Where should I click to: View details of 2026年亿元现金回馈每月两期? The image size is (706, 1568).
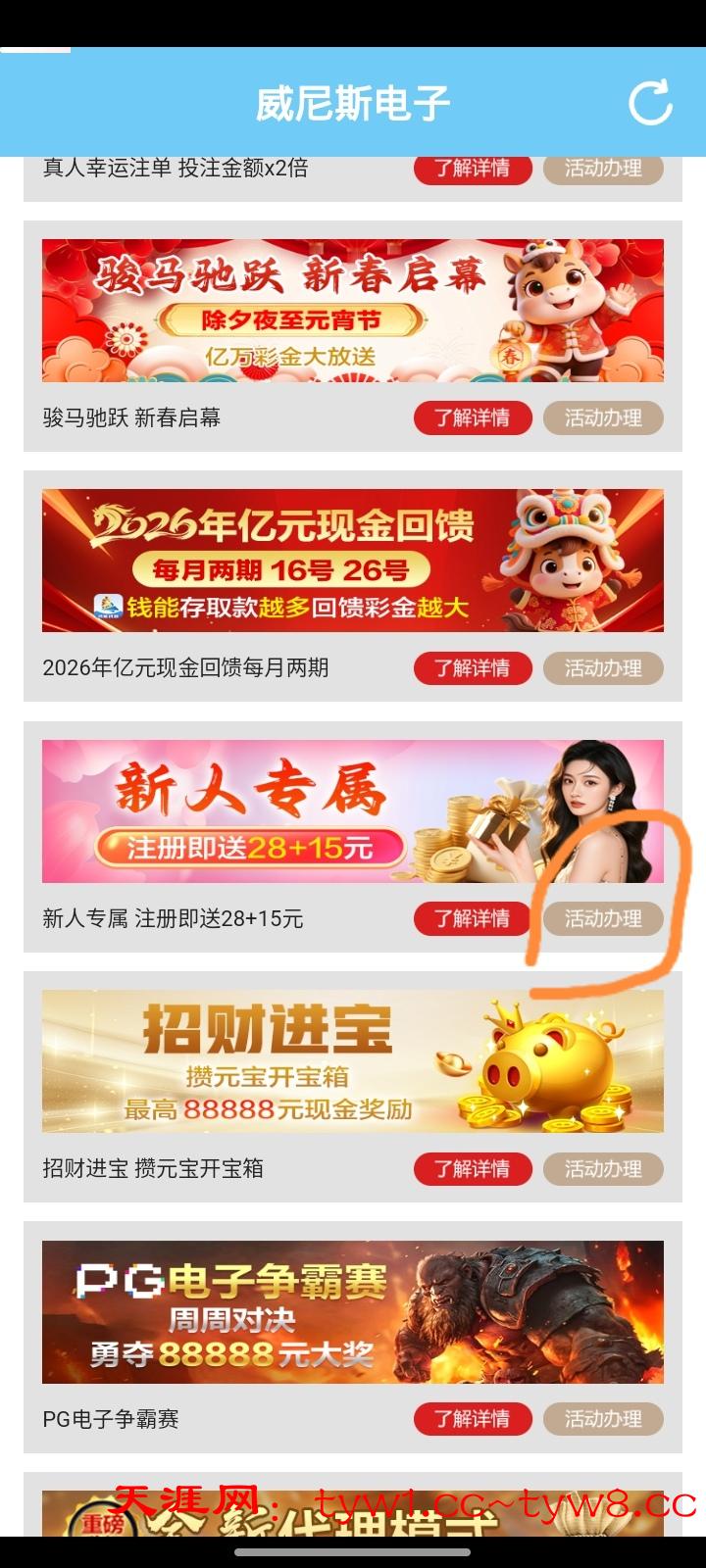point(473,668)
